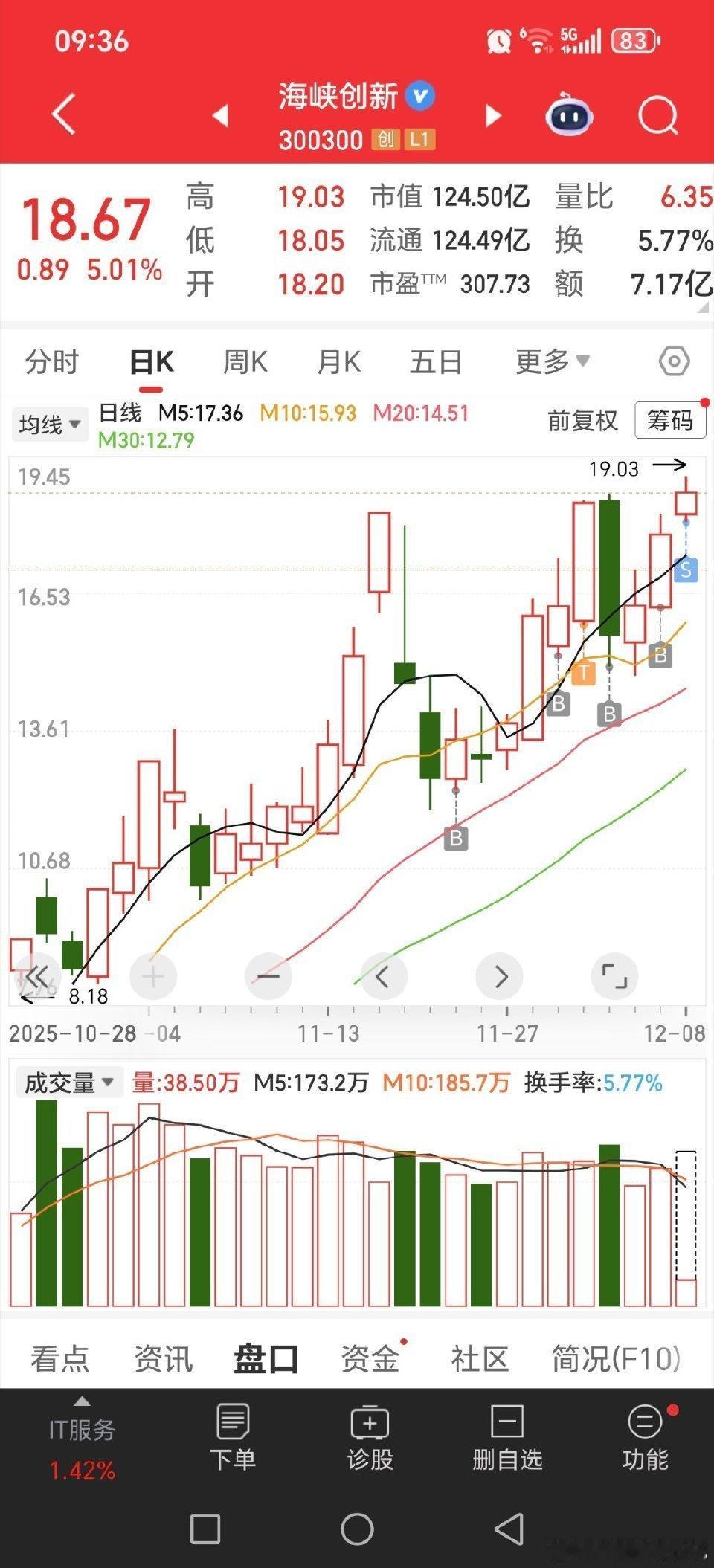714x1568 pixels.
Task: Open the 筹码 chip distribution button
Action: tap(669, 421)
